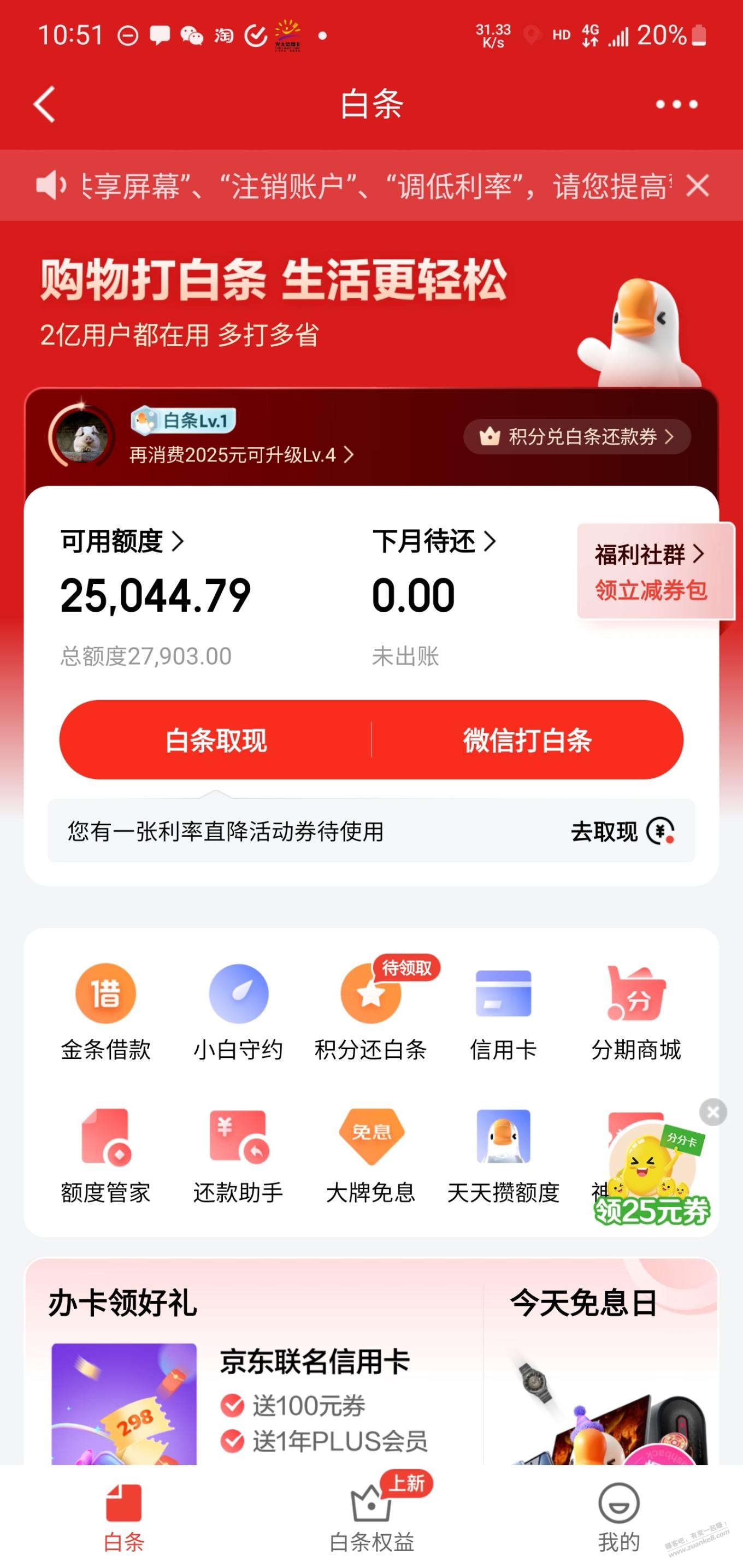Select 微信打白条
The image size is (743, 1568).
click(x=527, y=740)
